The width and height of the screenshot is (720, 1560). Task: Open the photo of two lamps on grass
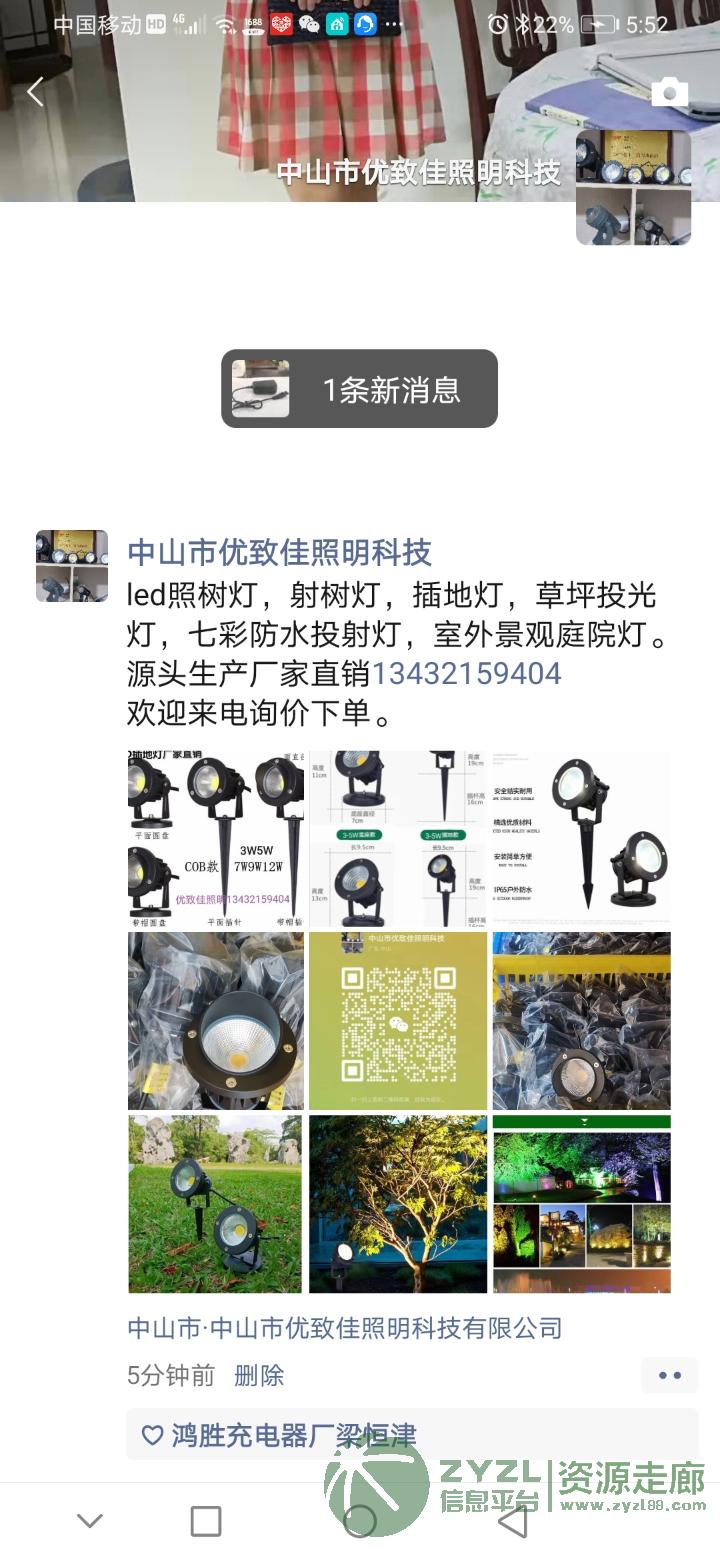216,1204
